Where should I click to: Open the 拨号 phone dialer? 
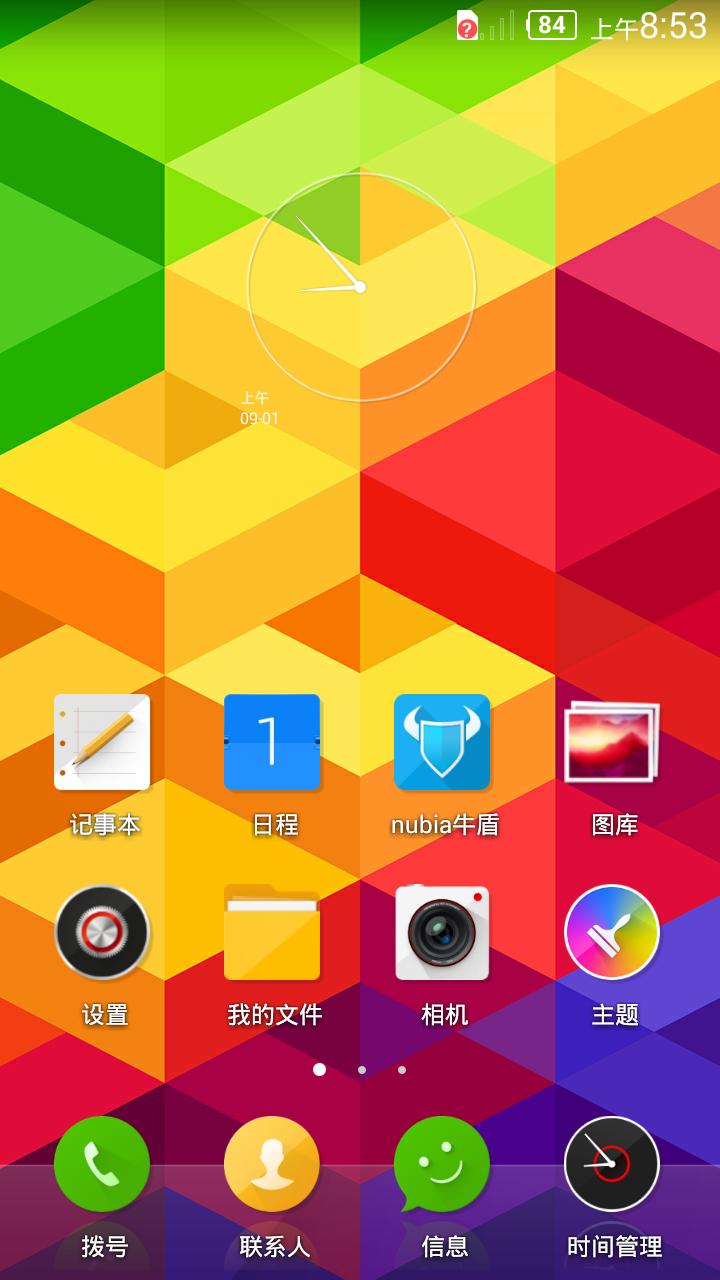(102, 1164)
